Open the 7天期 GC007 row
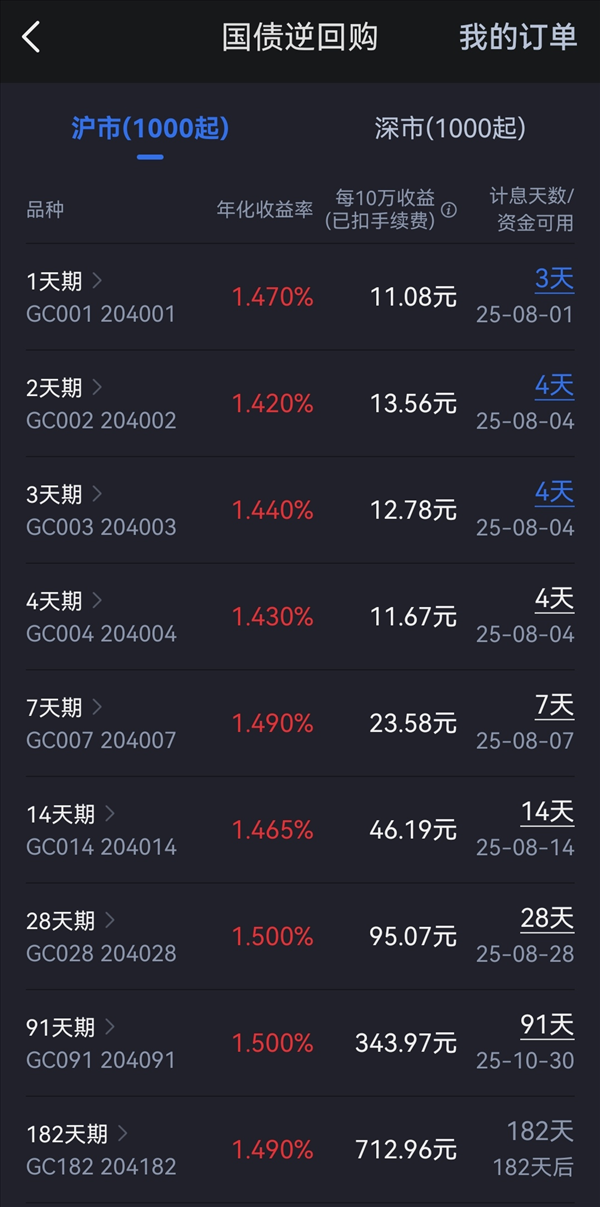Screen dimensions: 600x1207 coord(300,724)
